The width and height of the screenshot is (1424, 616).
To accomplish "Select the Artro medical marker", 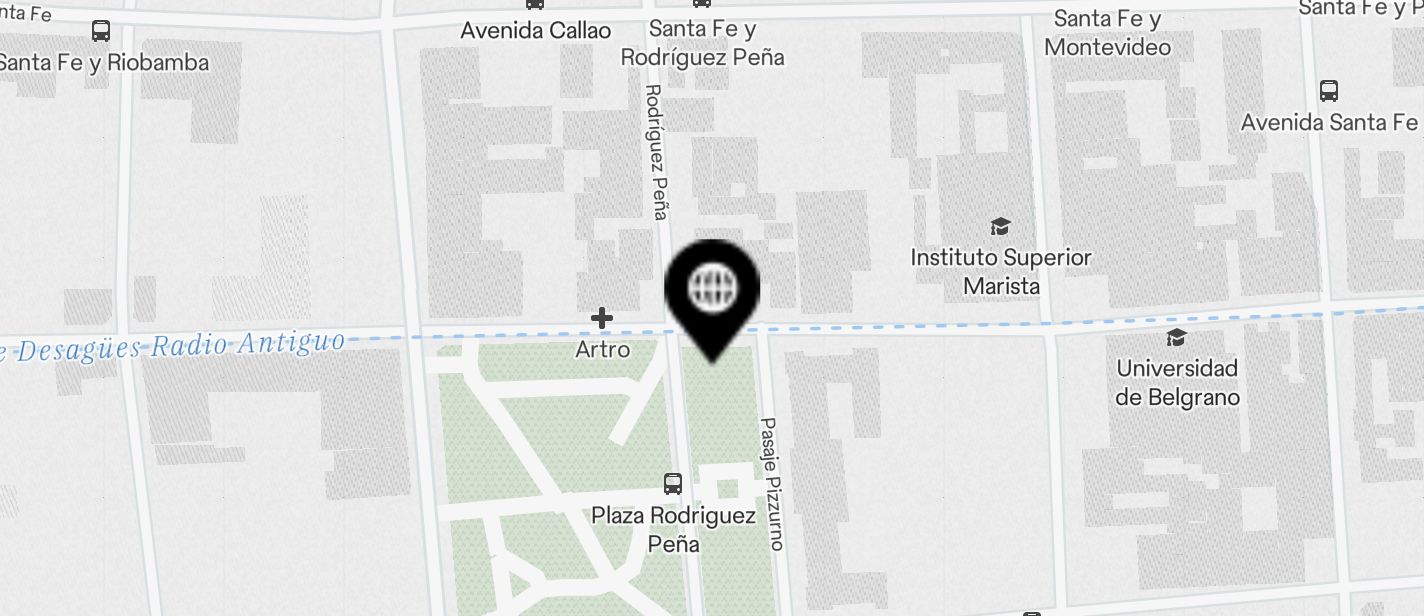I will click(x=602, y=319).
